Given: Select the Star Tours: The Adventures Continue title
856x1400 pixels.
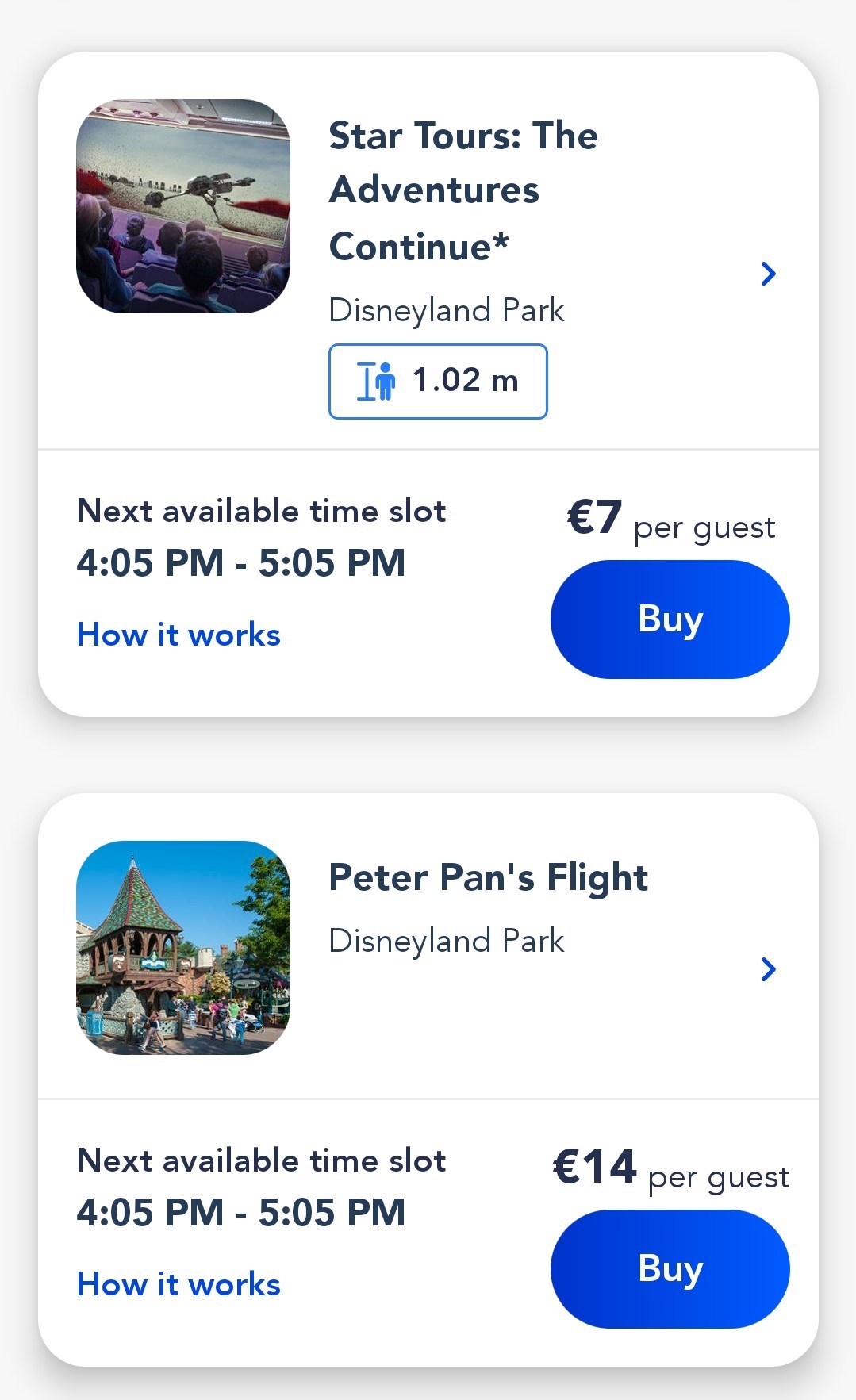Looking at the screenshot, I should coord(463,190).
